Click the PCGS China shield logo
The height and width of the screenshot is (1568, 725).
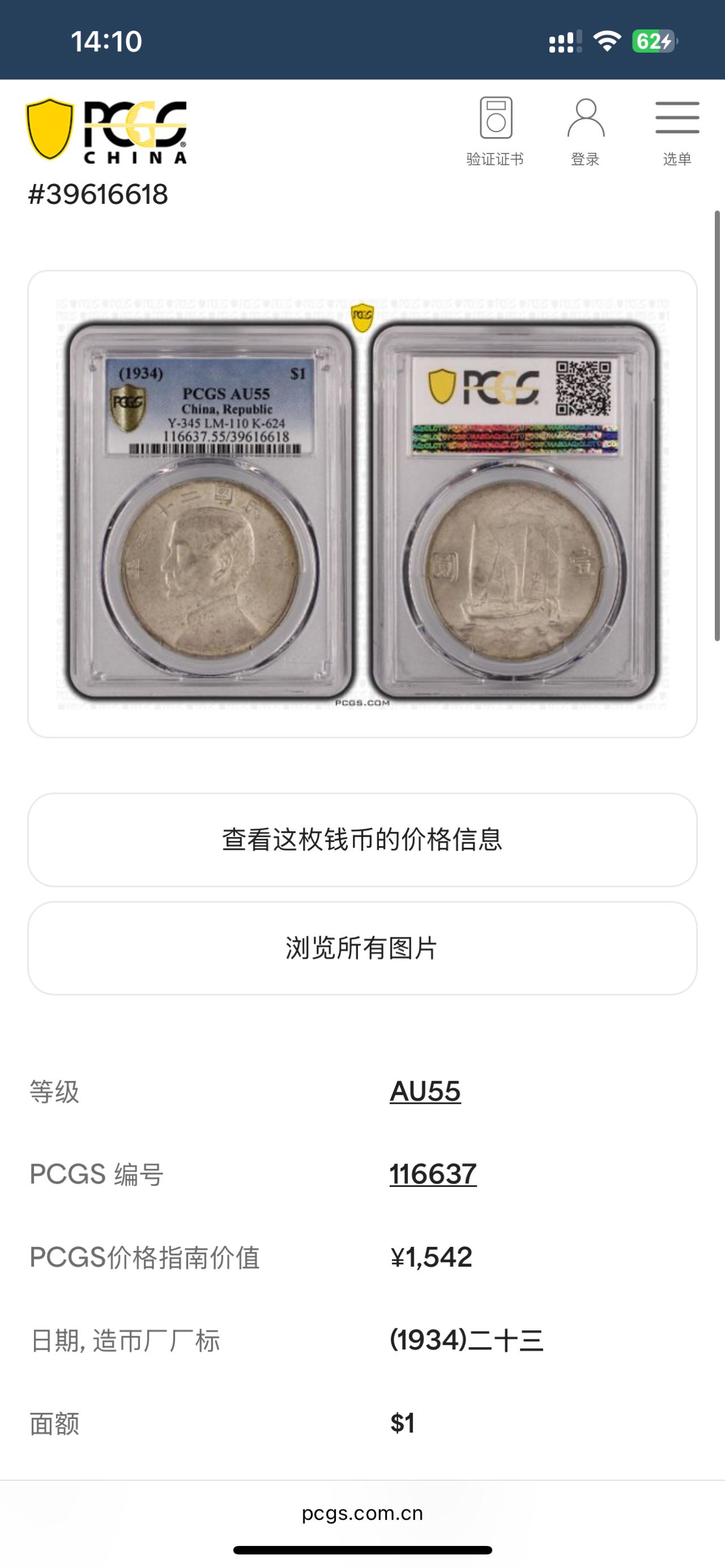coord(106,130)
